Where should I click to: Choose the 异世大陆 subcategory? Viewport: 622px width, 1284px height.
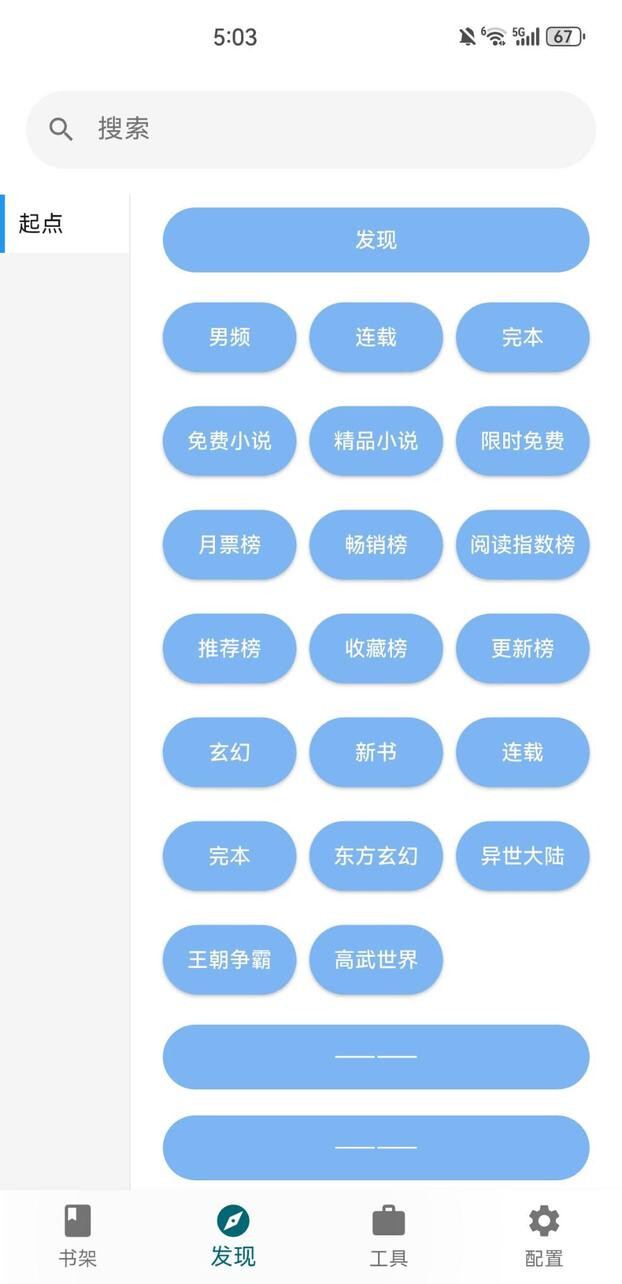click(x=522, y=856)
